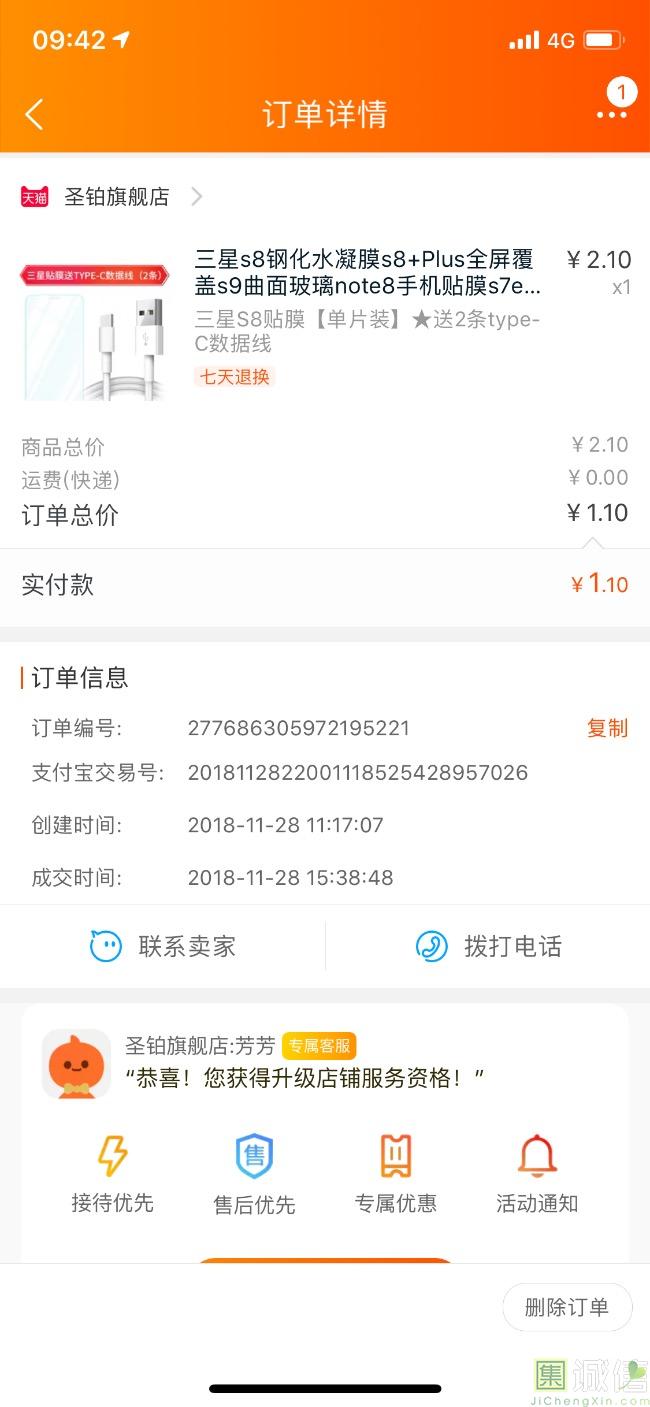Delete this order with 删除订单

(x=566, y=1307)
